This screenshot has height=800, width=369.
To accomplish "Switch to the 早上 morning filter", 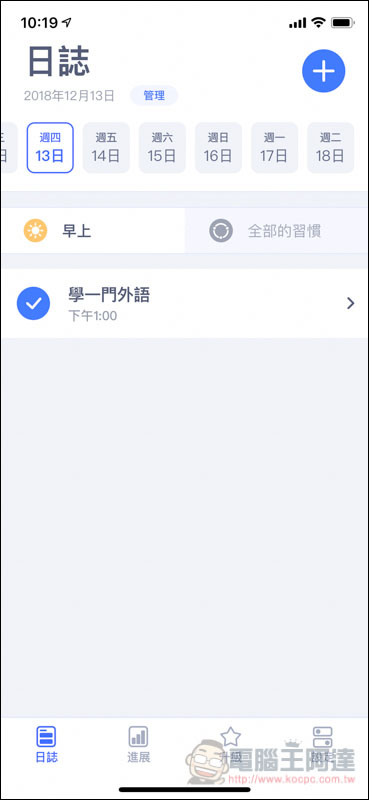I will click(93, 231).
